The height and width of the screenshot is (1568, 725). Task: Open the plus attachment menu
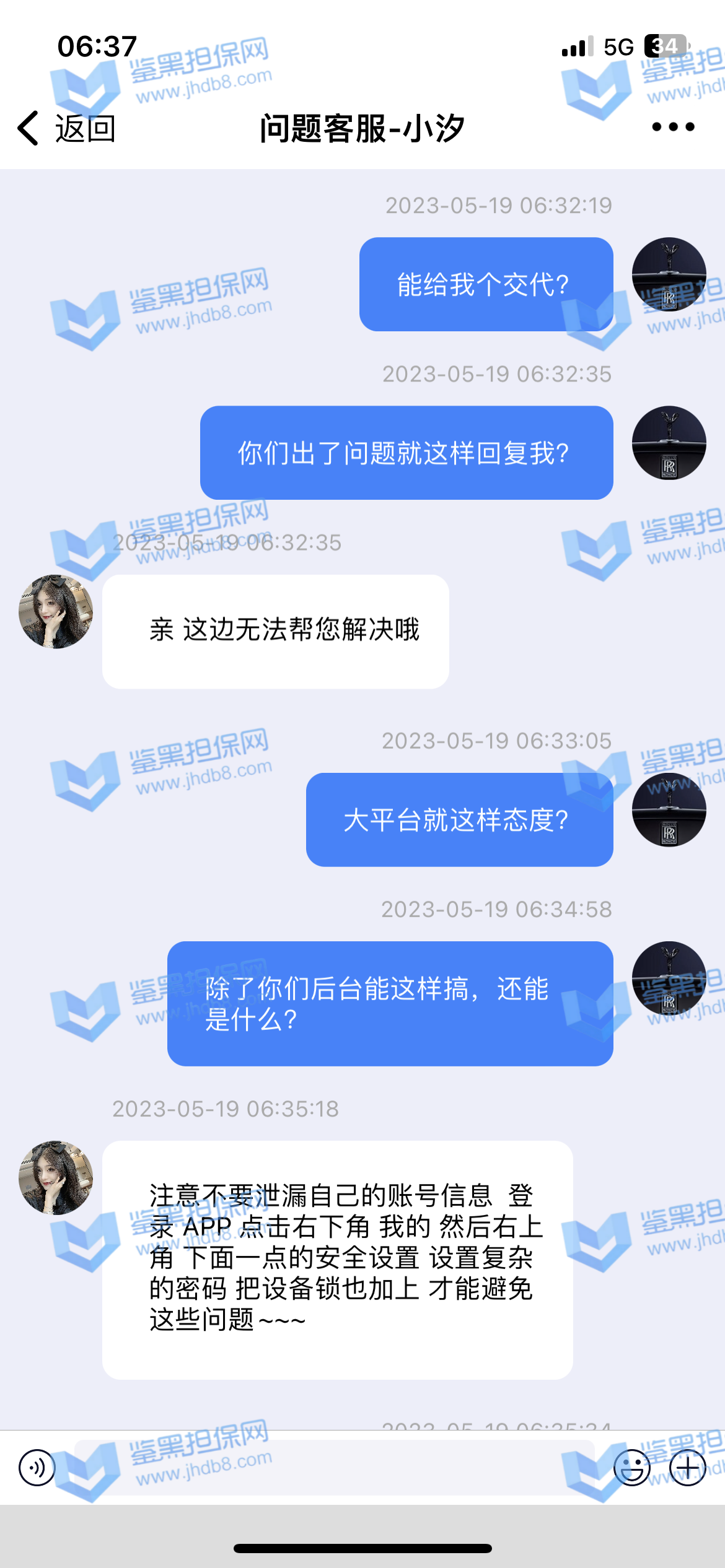(x=687, y=1467)
